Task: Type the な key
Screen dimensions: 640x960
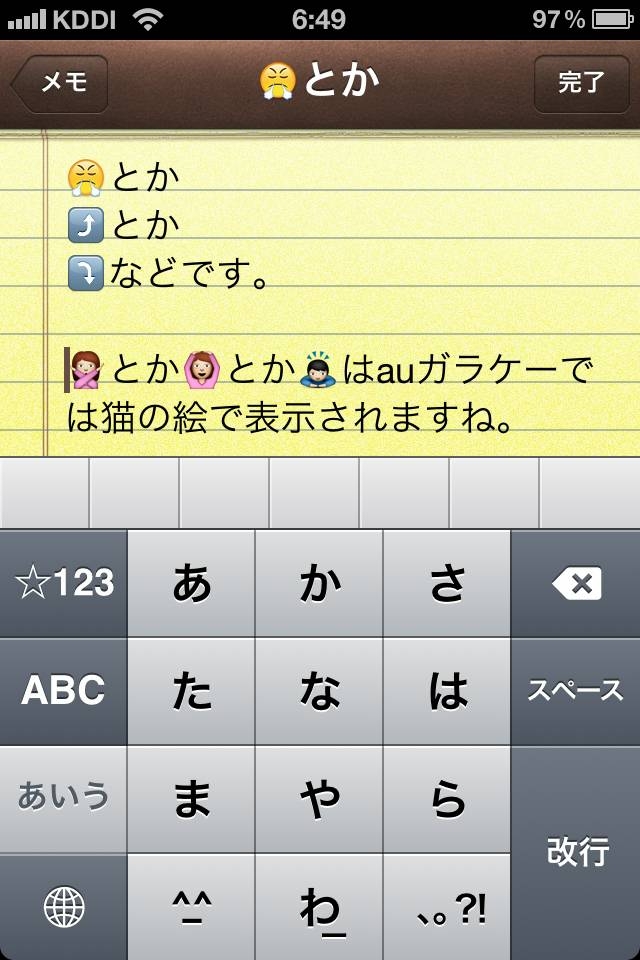Action: [x=320, y=691]
